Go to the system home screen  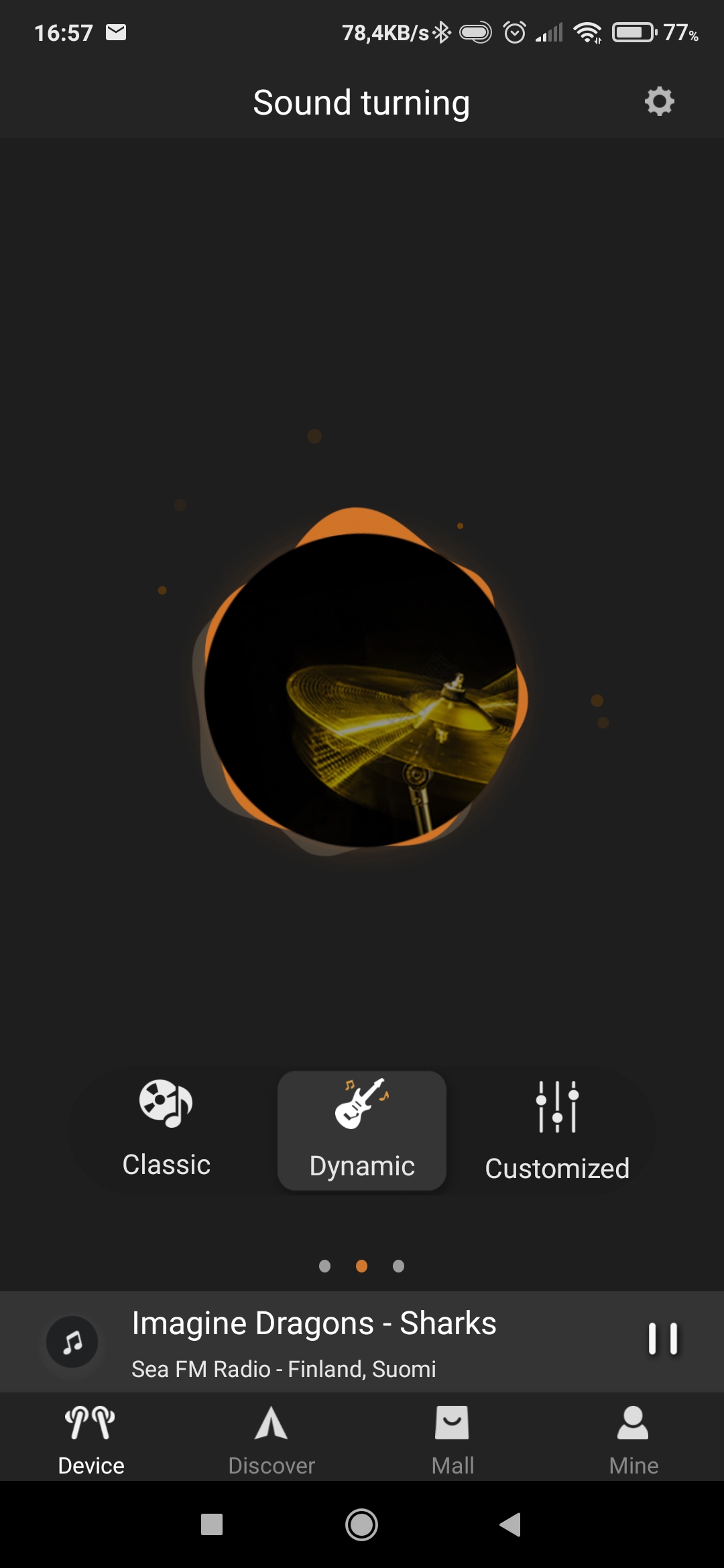click(361, 1524)
